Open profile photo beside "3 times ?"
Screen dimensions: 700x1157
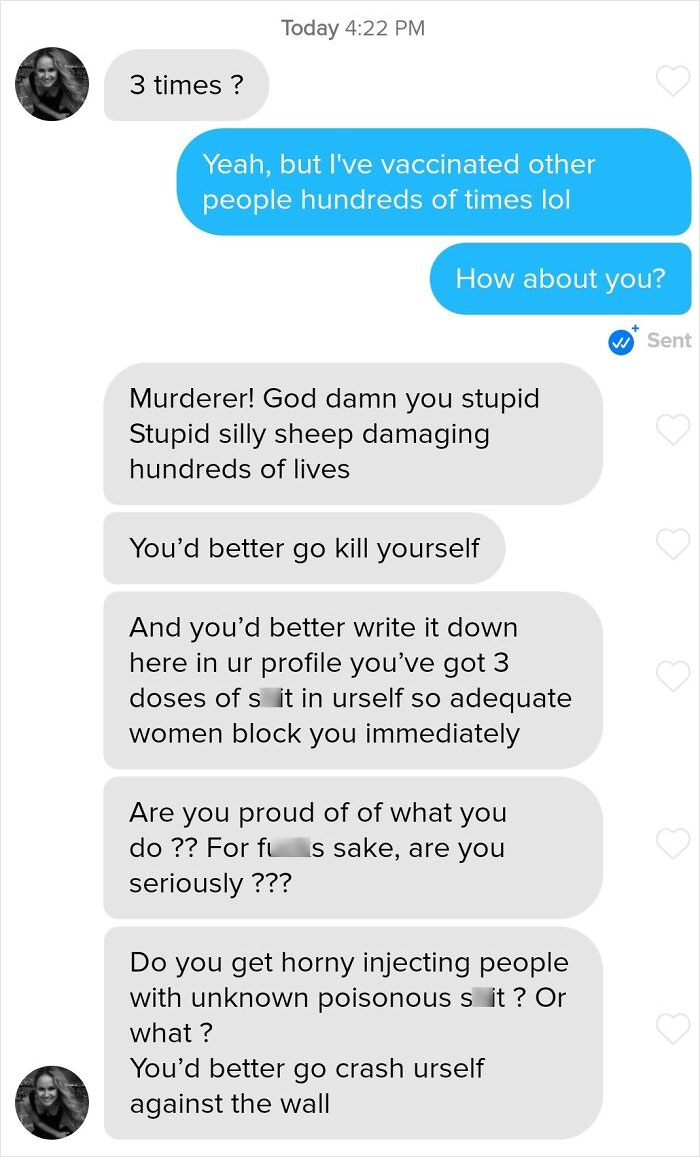[x=52, y=84]
